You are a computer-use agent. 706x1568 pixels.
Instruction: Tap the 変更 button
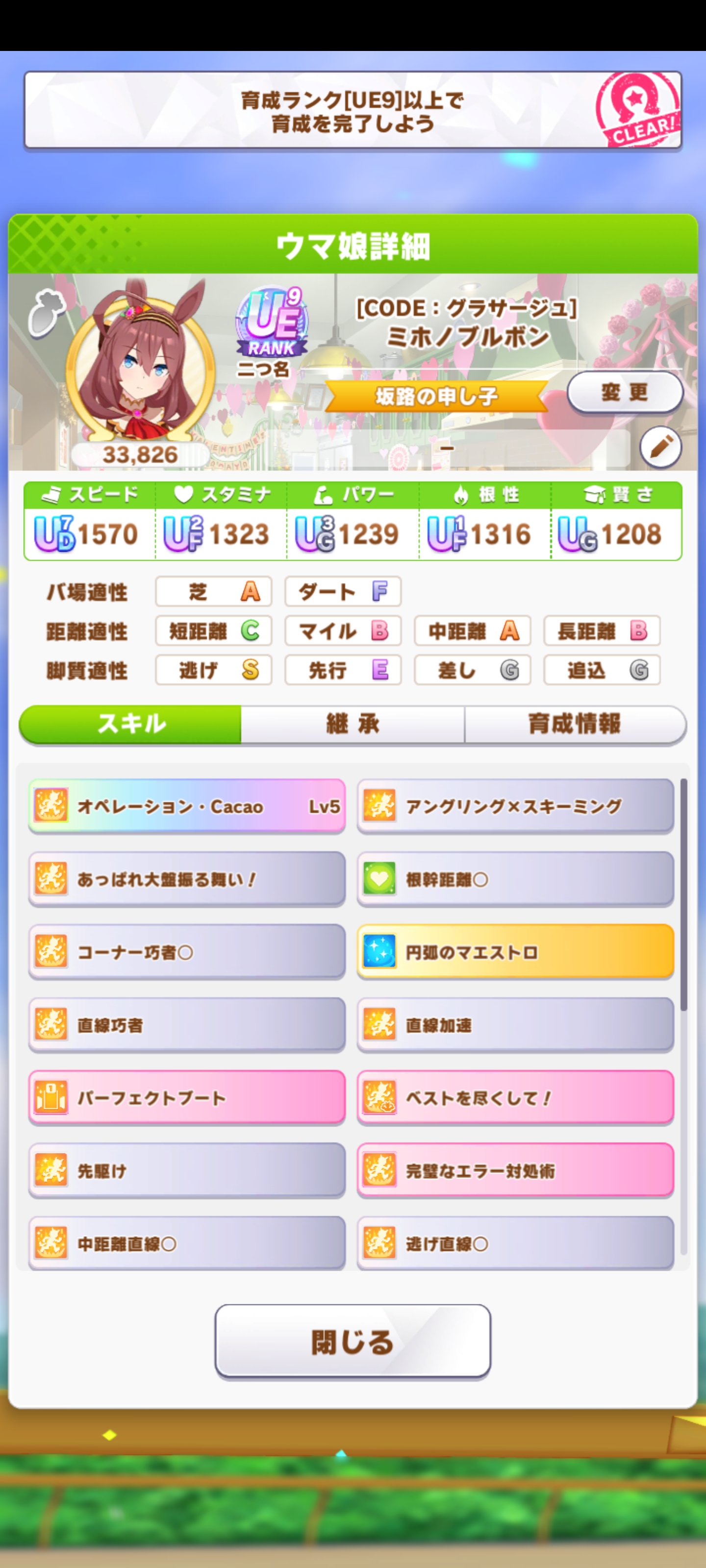tap(625, 392)
